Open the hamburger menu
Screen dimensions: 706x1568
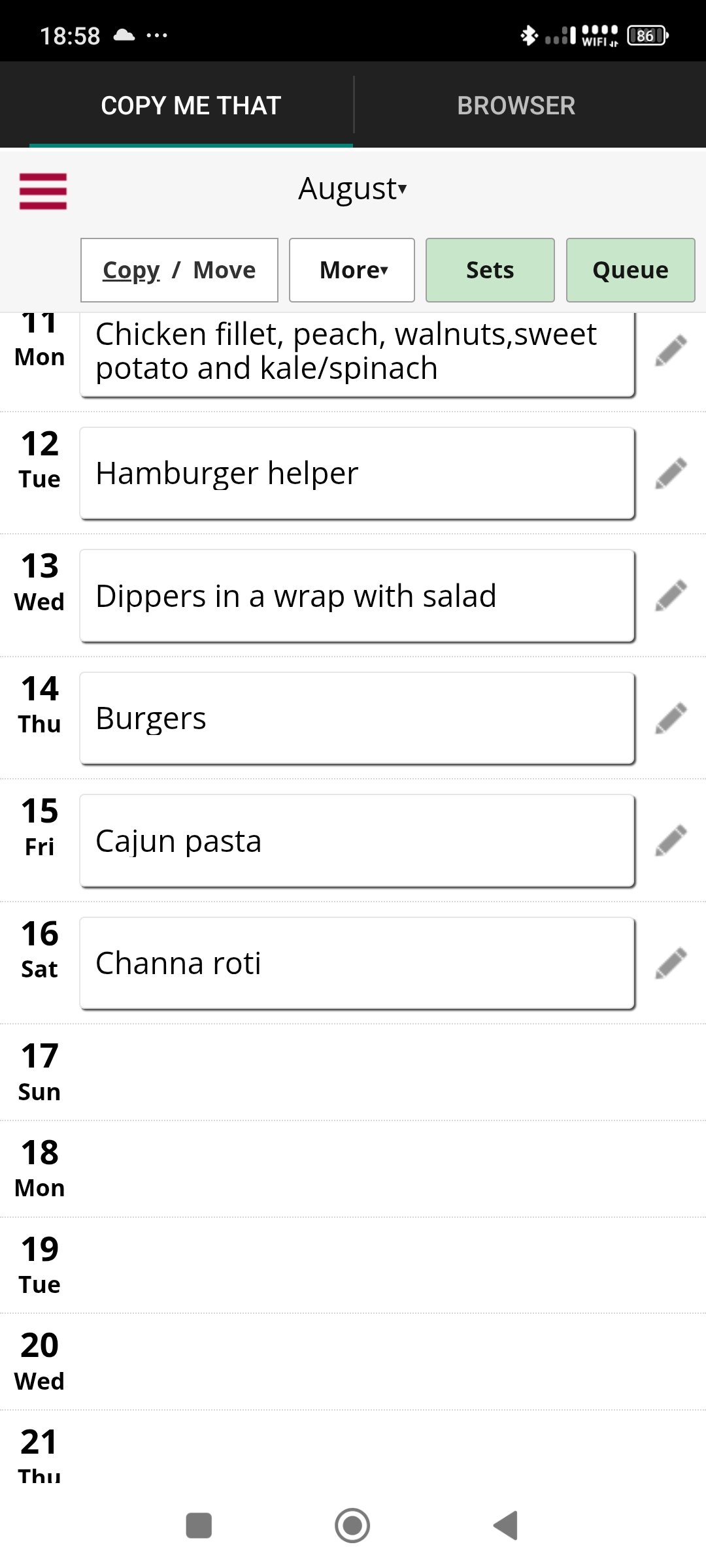coord(43,191)
